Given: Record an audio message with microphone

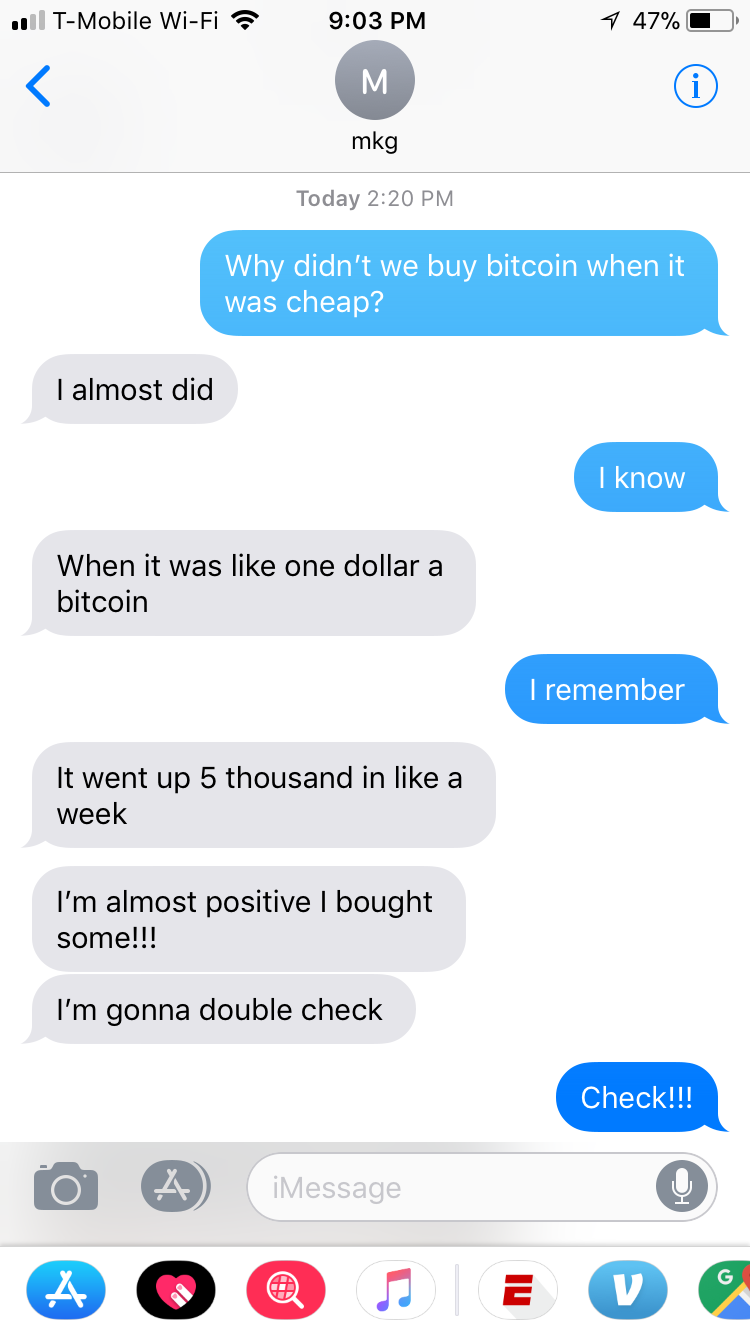Looking at the screenshot, I should pyautogui.click(x=682, y=1187).
